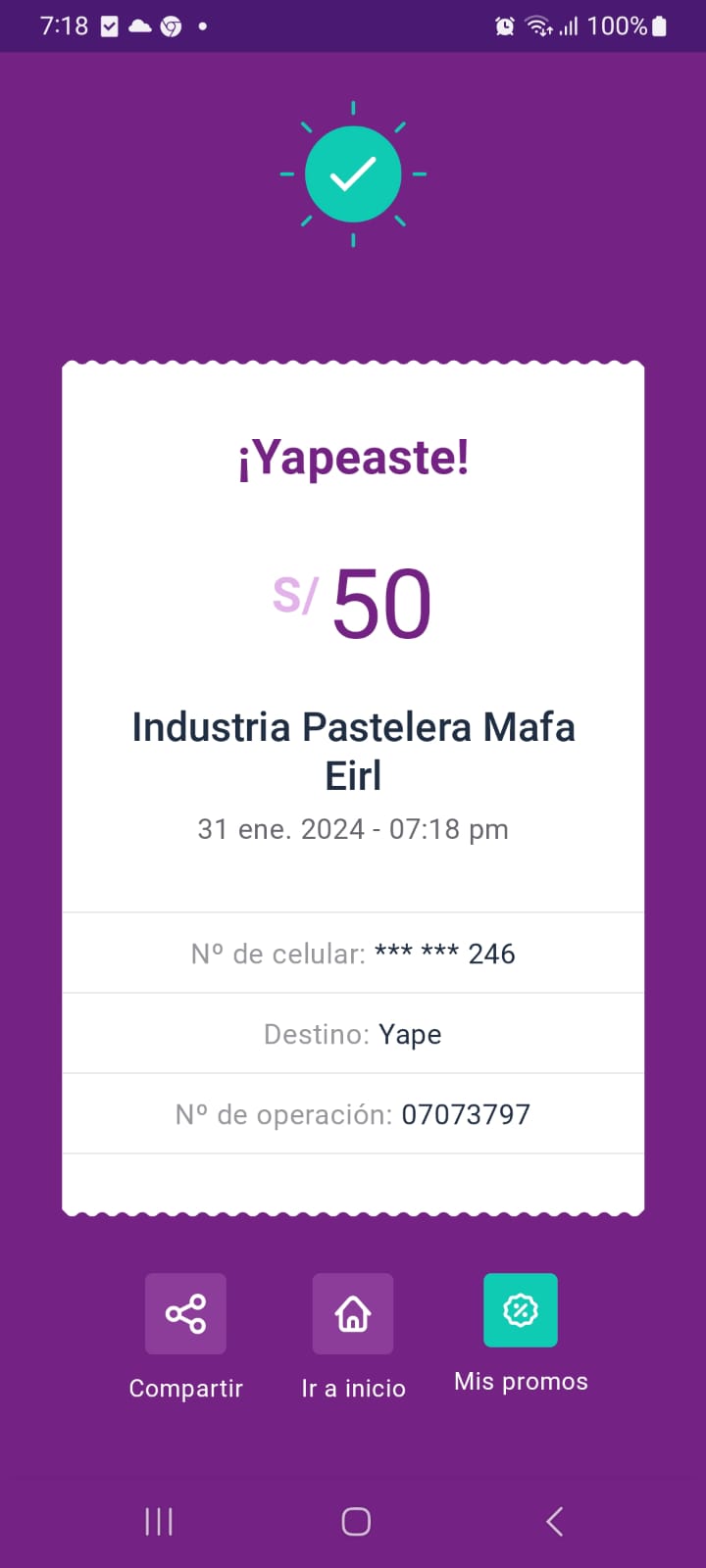Image resolution: width=706 pixels, height=1568 pixels.
Task: Share the receipt via Compartir
Action: pos(185,1313)
